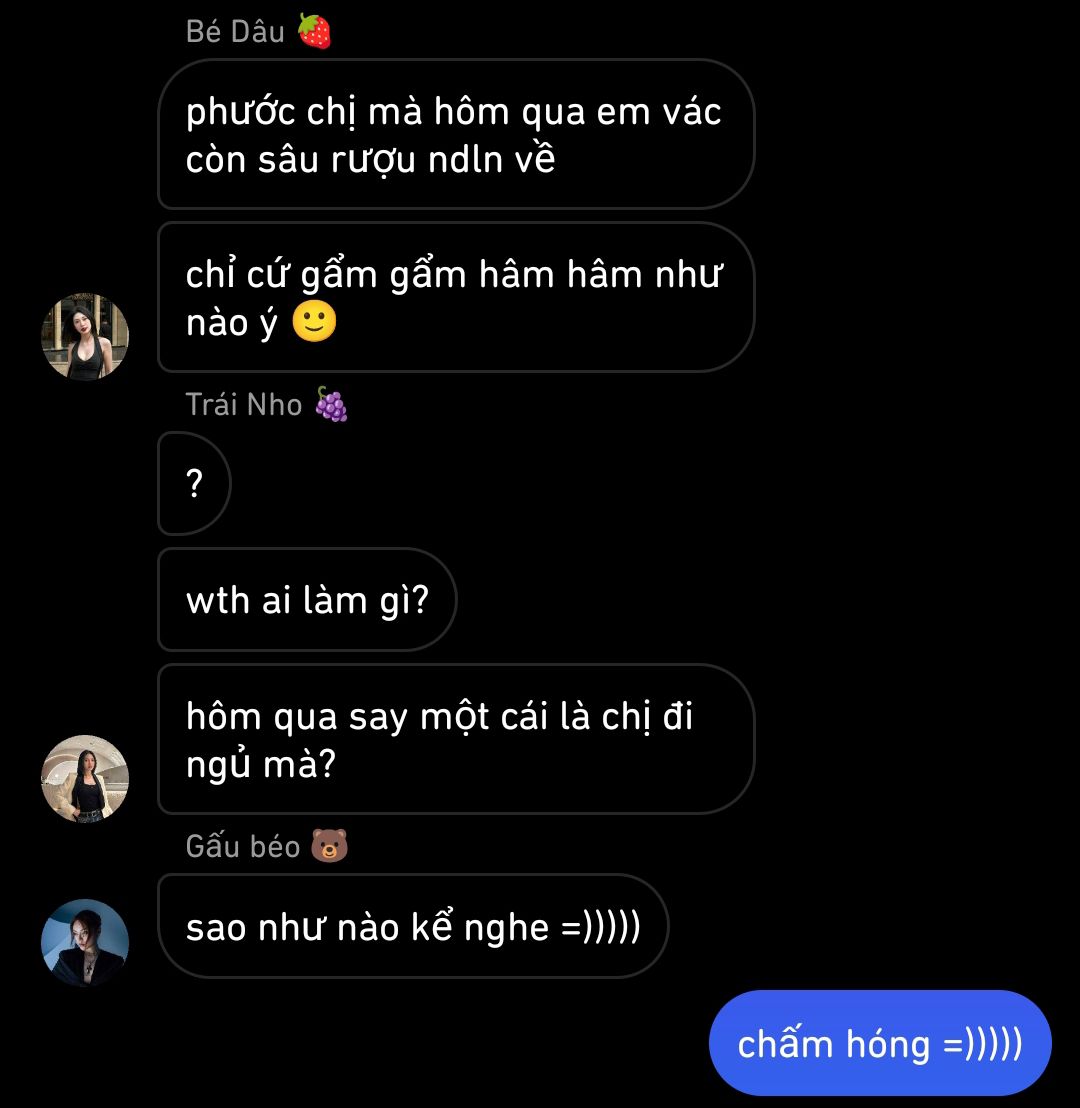Open Bé Dâu's profile picture

click(x=85, y=337)
